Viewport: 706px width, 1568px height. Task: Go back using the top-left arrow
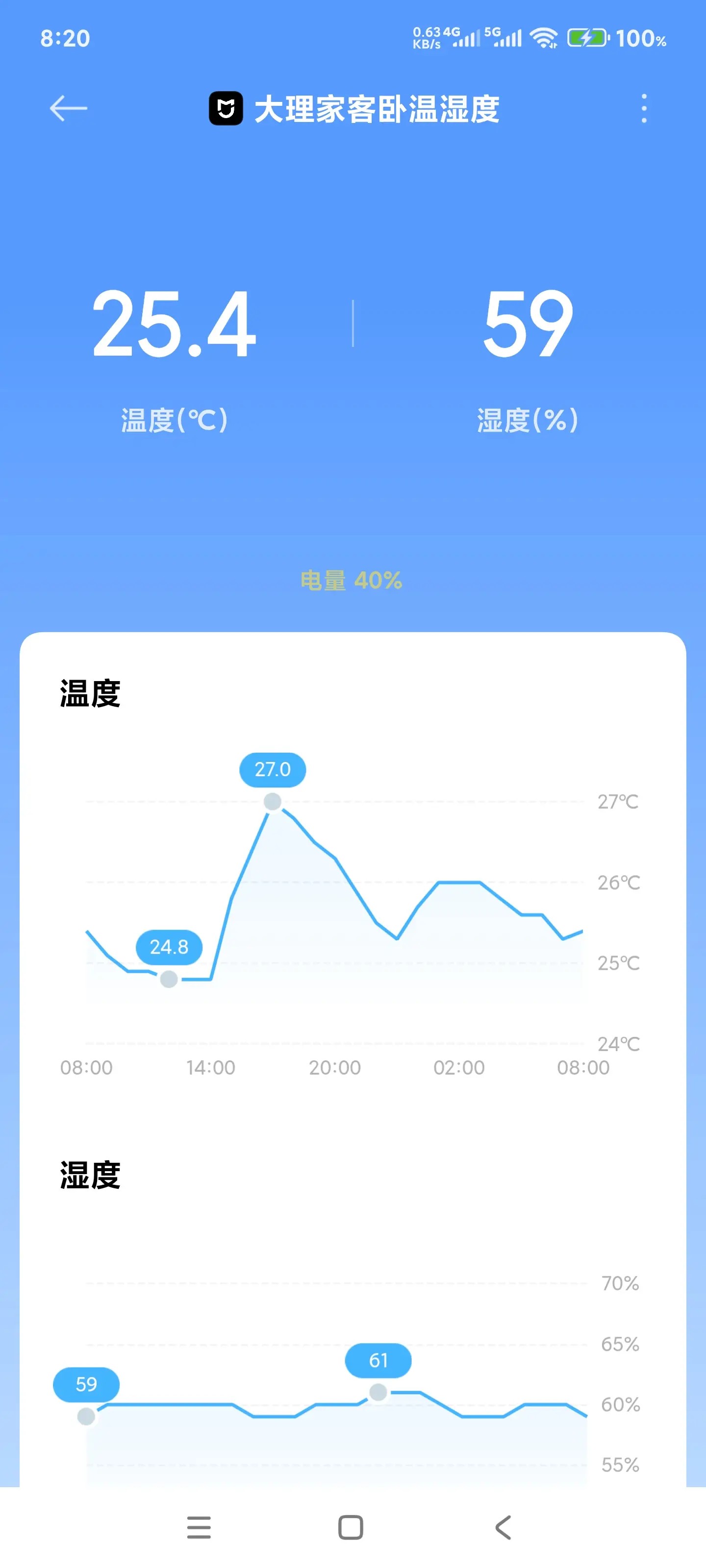[x=68, y=108]
